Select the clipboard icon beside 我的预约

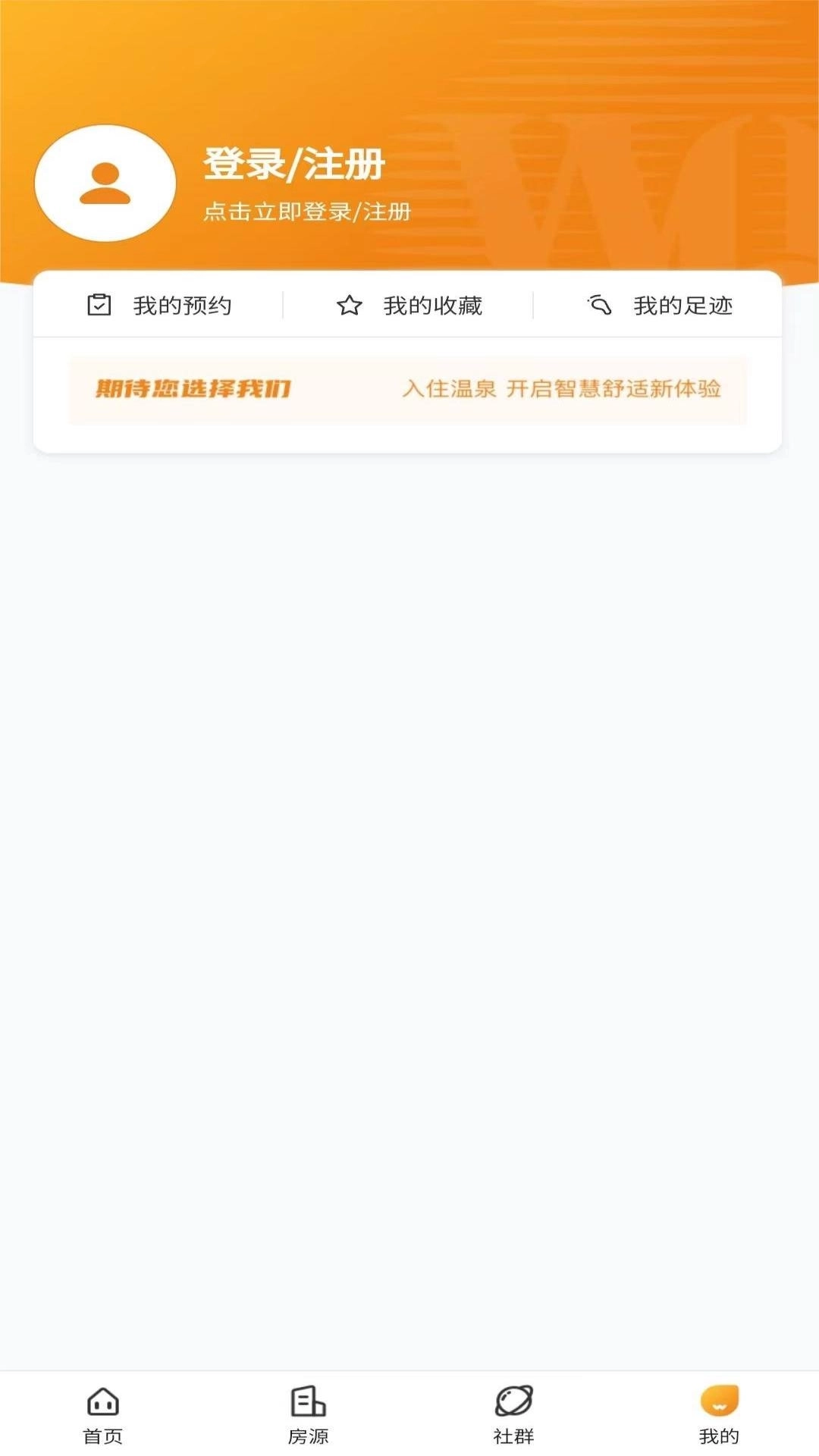[x=99, y=305]
